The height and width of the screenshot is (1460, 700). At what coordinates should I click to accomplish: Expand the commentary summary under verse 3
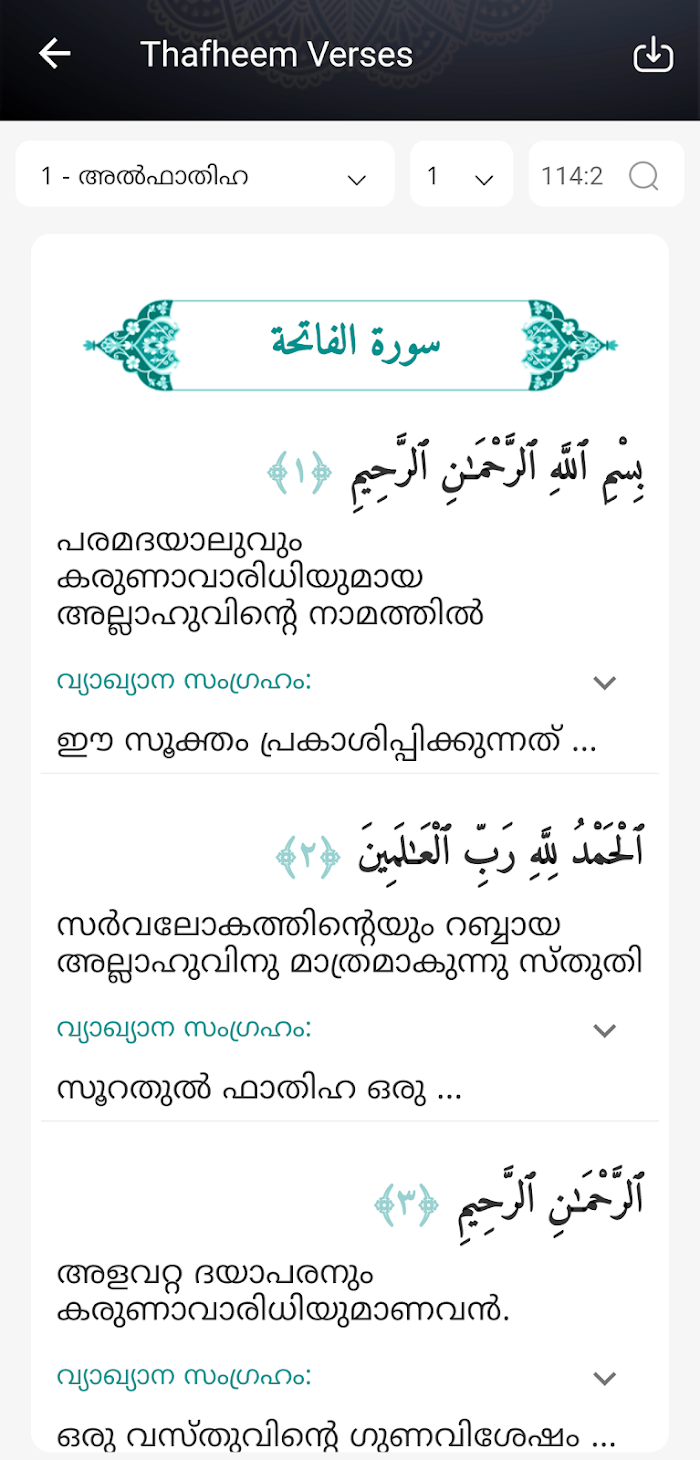(604, 1379)
